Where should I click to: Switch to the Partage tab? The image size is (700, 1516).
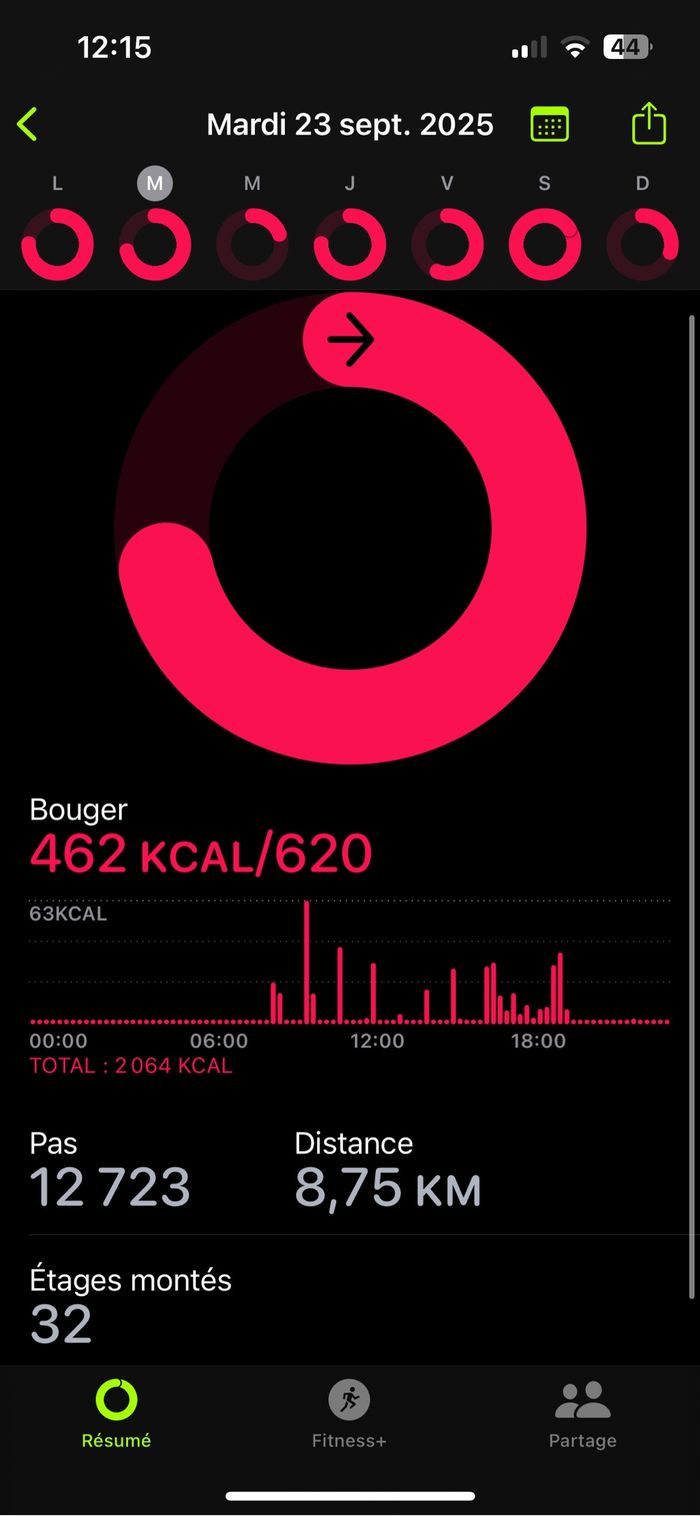point(582,1412)
